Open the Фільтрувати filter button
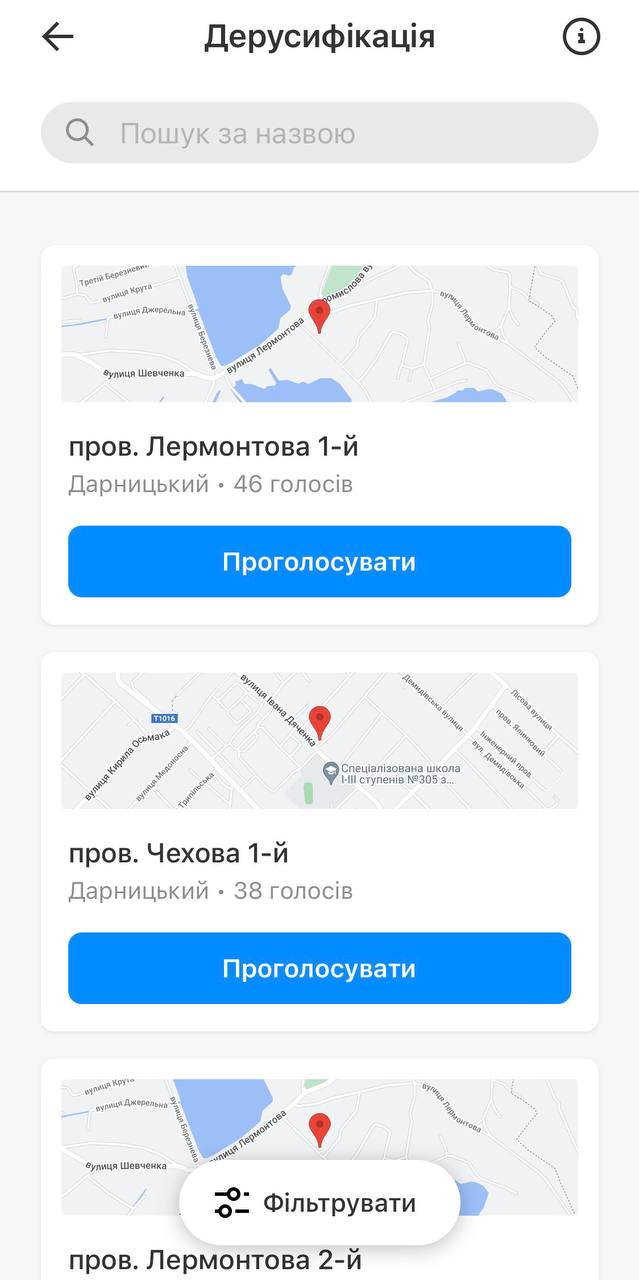 (319, 1203)
